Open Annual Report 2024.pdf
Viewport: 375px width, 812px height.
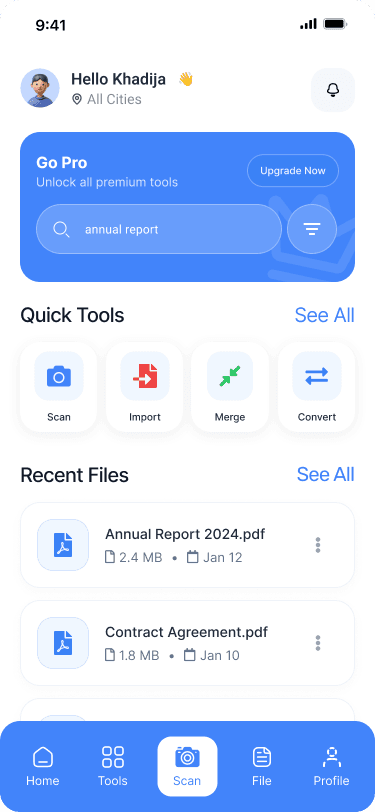coord(188,545)
